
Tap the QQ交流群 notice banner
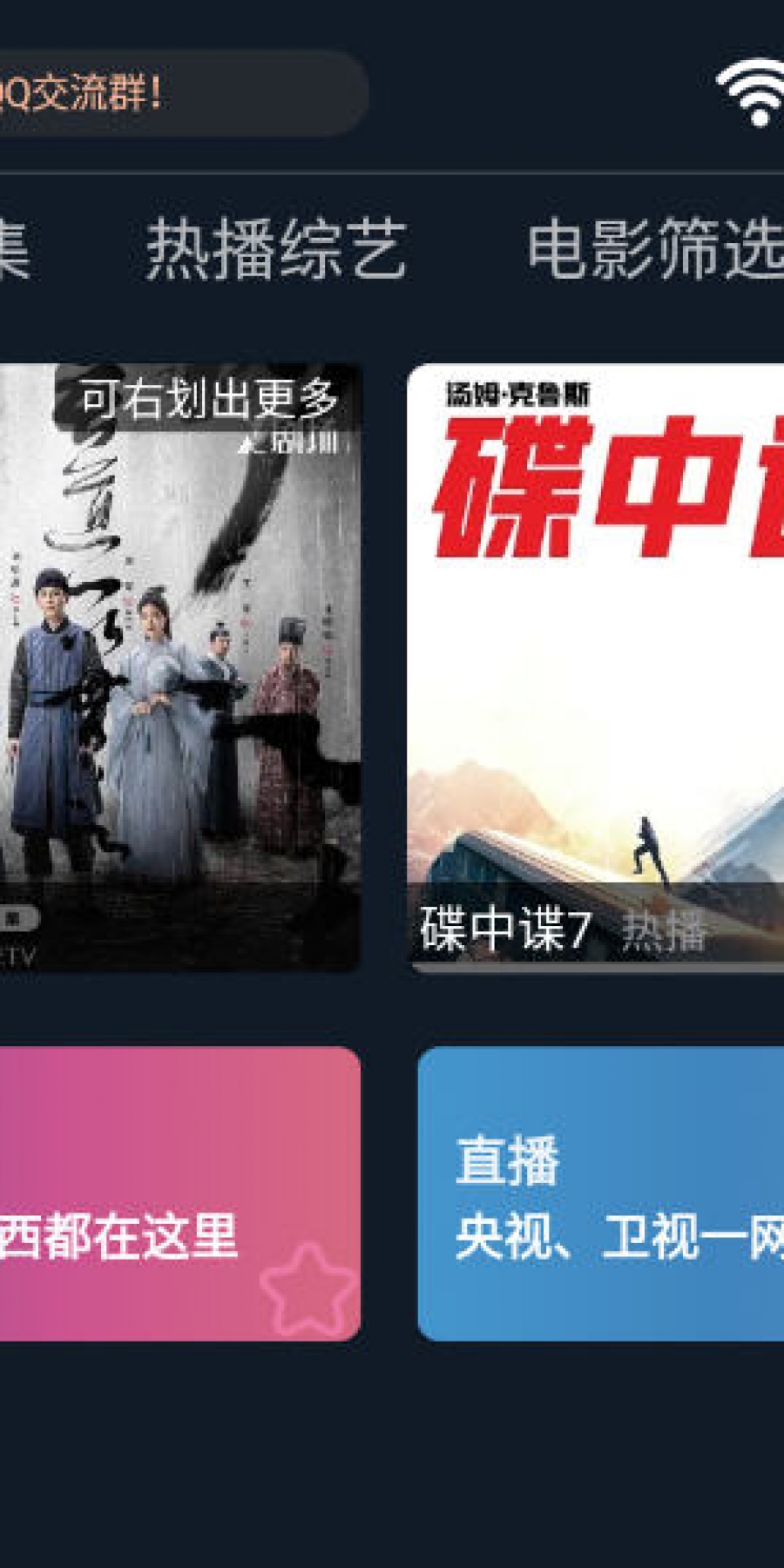pos(174,93)
